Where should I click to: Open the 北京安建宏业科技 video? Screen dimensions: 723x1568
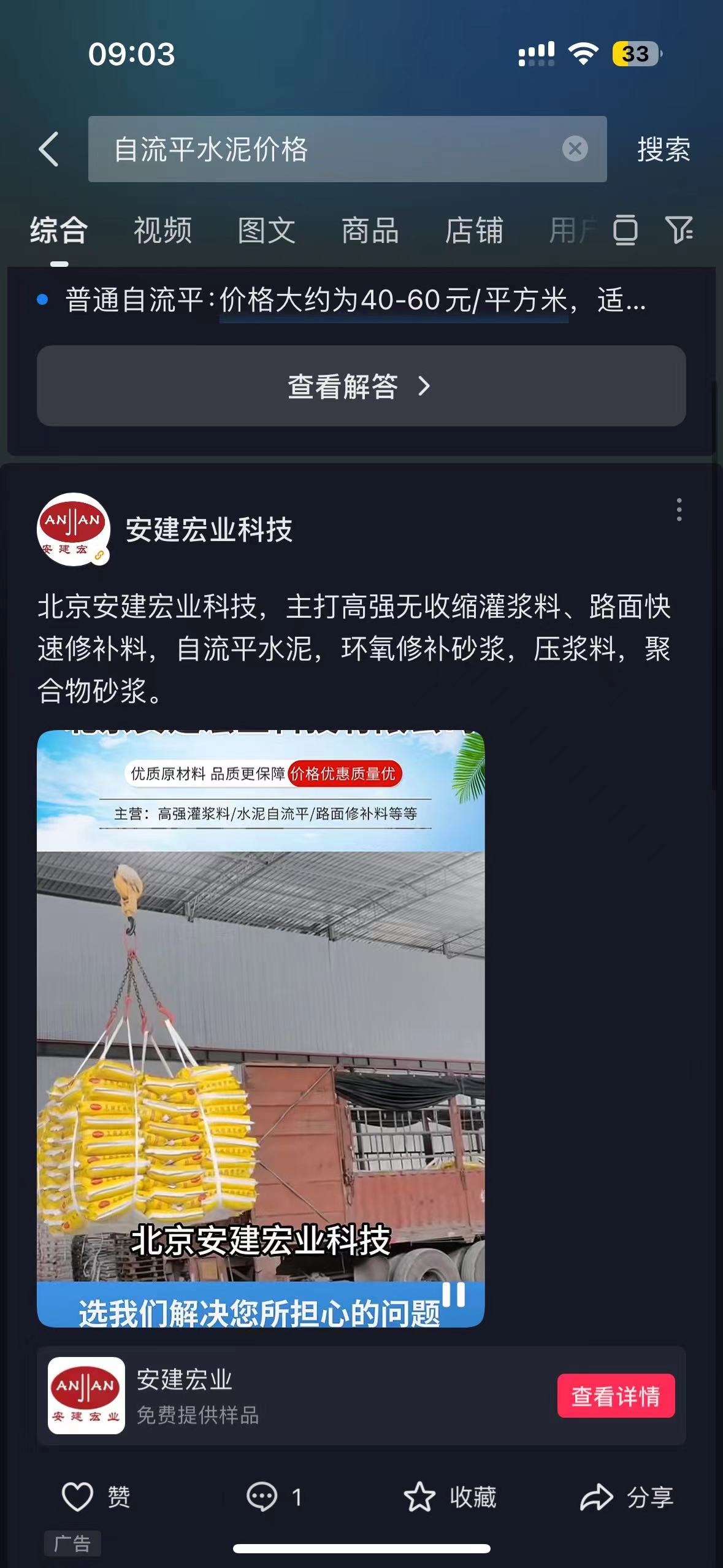261,1028
